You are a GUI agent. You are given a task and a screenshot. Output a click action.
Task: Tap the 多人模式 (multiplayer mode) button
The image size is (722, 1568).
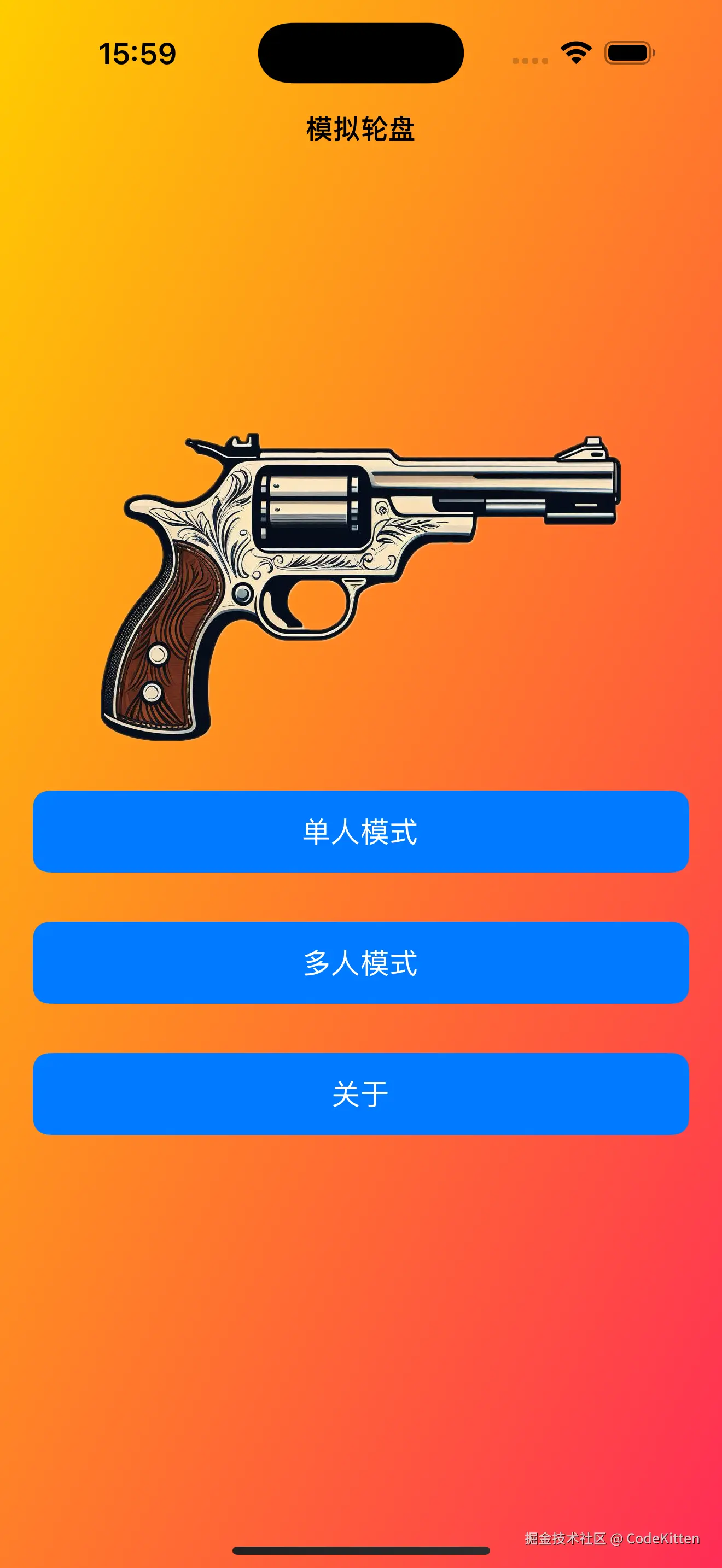click(x=360, y=963)
